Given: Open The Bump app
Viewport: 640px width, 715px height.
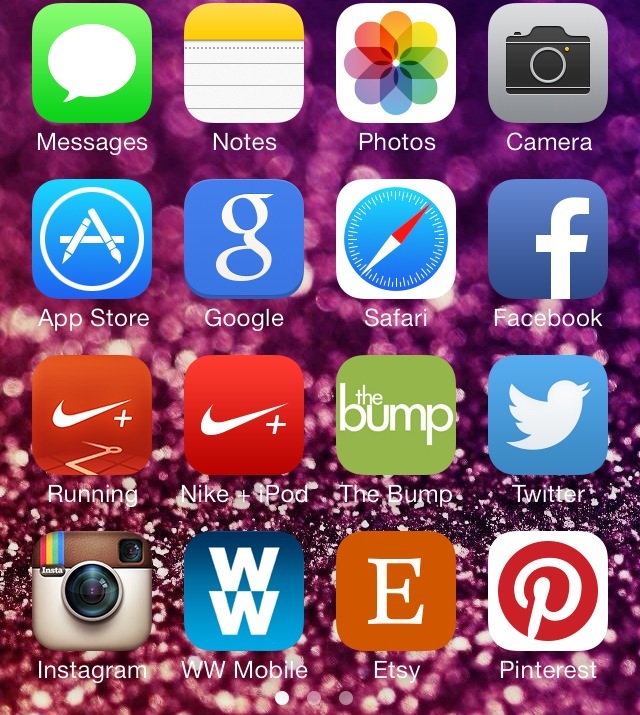Looking at the screenshot, I should (x=396, y=415).
